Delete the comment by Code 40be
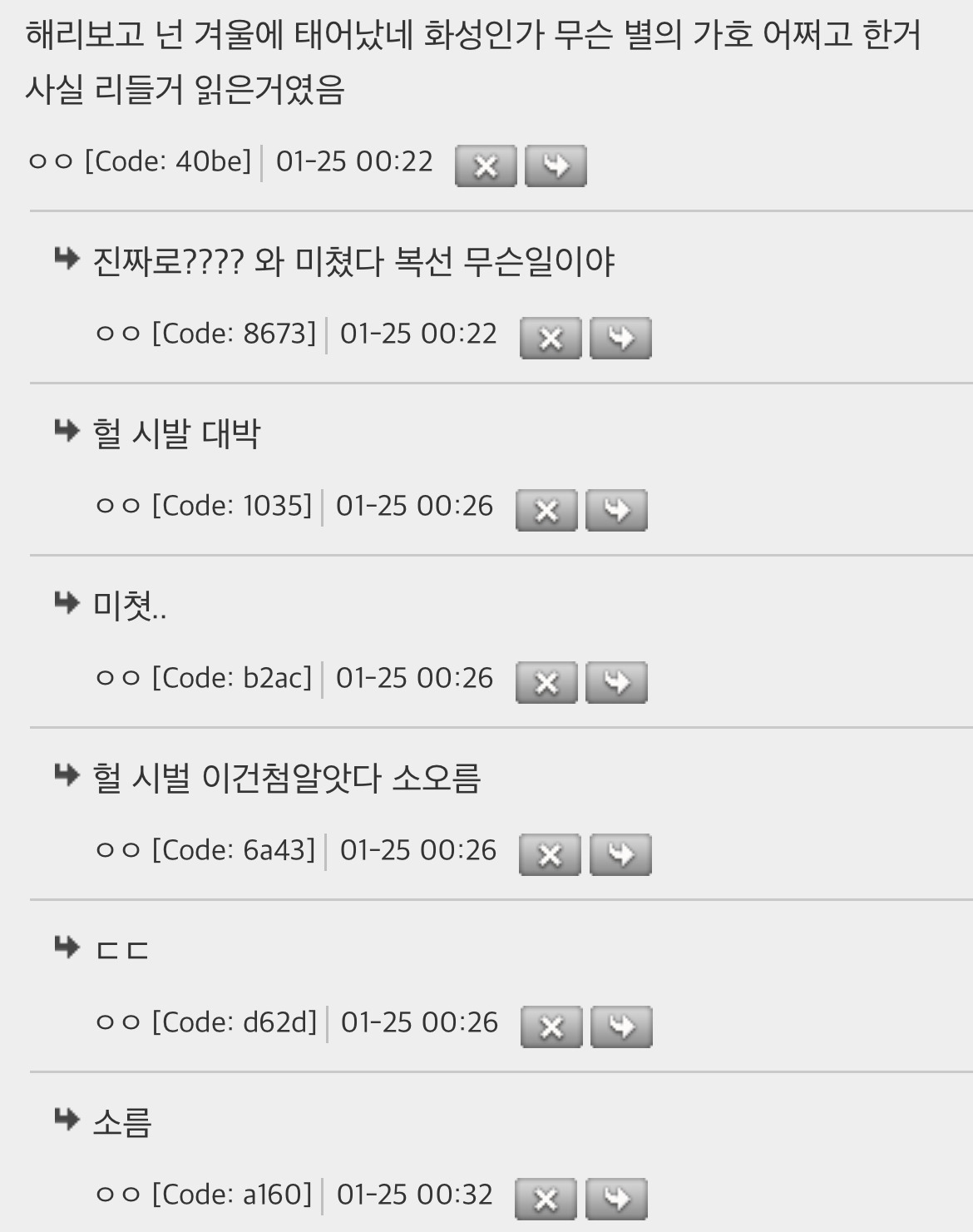The width and height of the screenshot is (973, 1232). pyautogui.click(x=486, y=166)
